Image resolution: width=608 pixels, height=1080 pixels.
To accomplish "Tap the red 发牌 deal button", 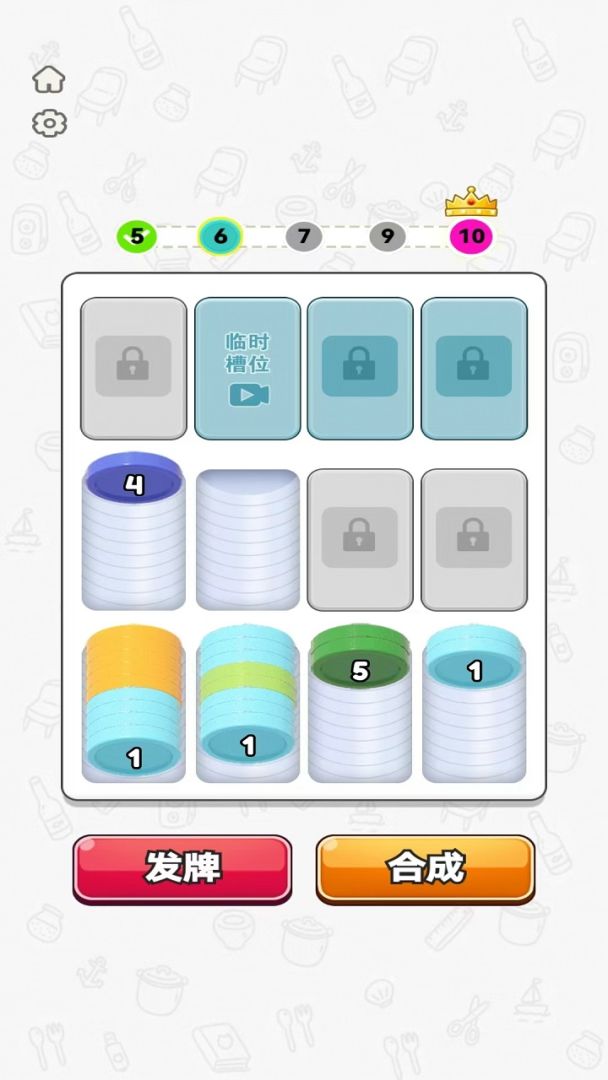I will click(182, 868).
